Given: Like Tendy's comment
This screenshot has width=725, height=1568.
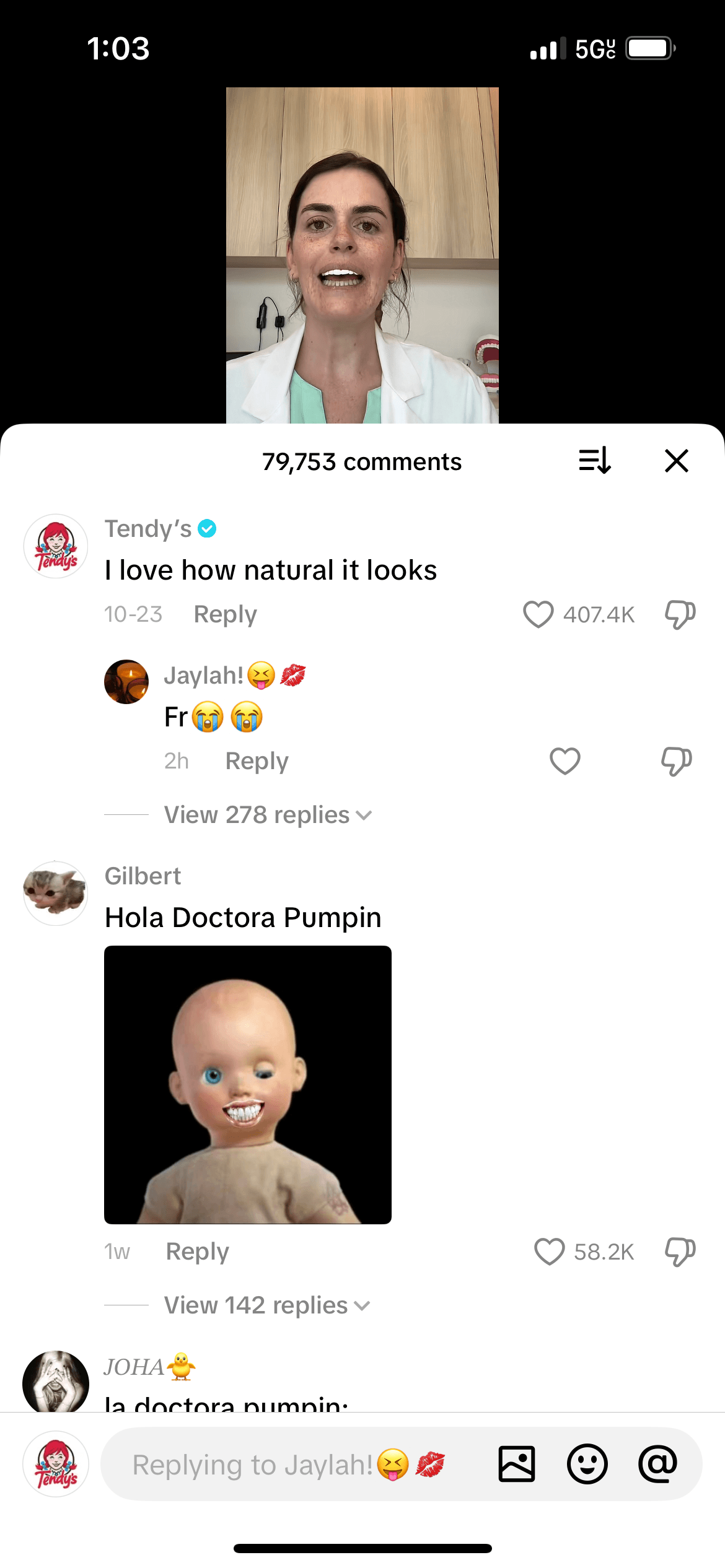Looking at the screenshot, I should pos(538,614).
